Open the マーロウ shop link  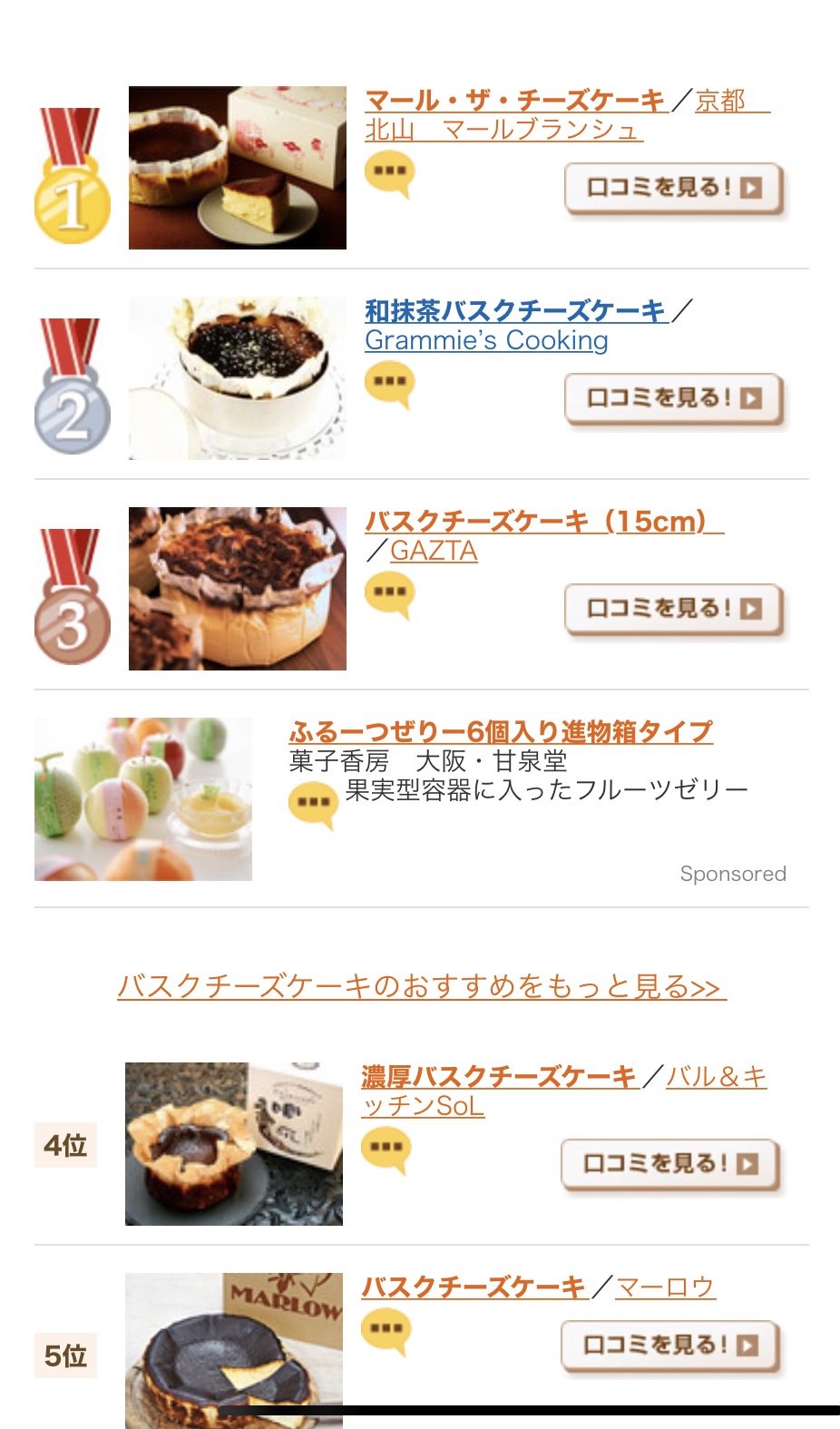[666, 1287]
